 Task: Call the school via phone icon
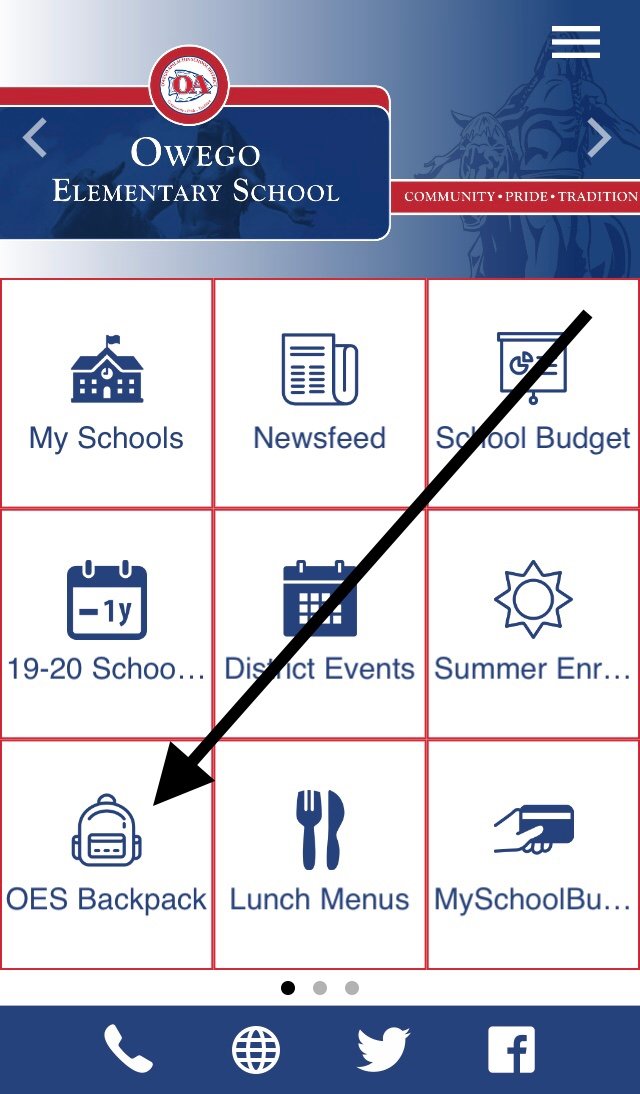(x=128, y=1049)
